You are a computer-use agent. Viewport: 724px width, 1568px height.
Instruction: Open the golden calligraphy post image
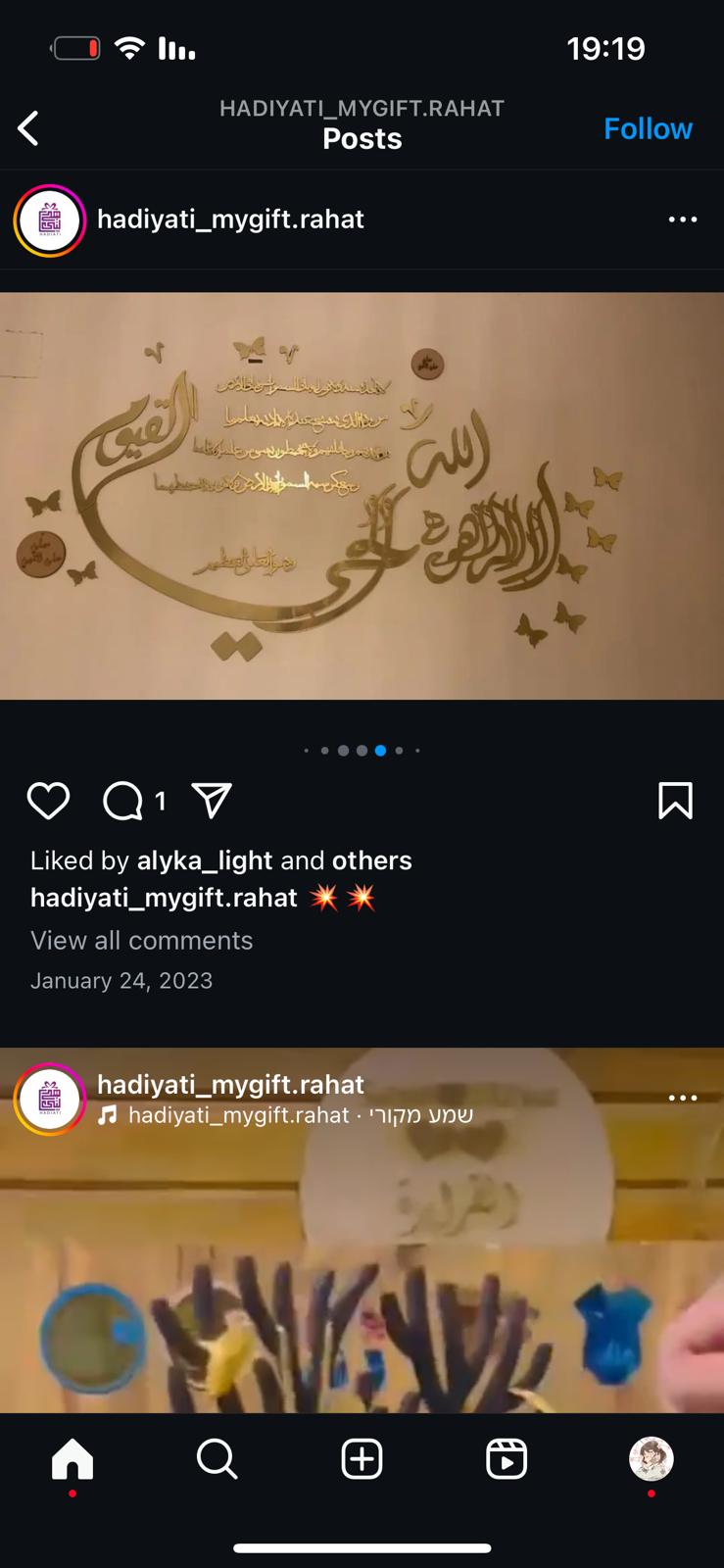pyautogui.click(x=362, y=496)
